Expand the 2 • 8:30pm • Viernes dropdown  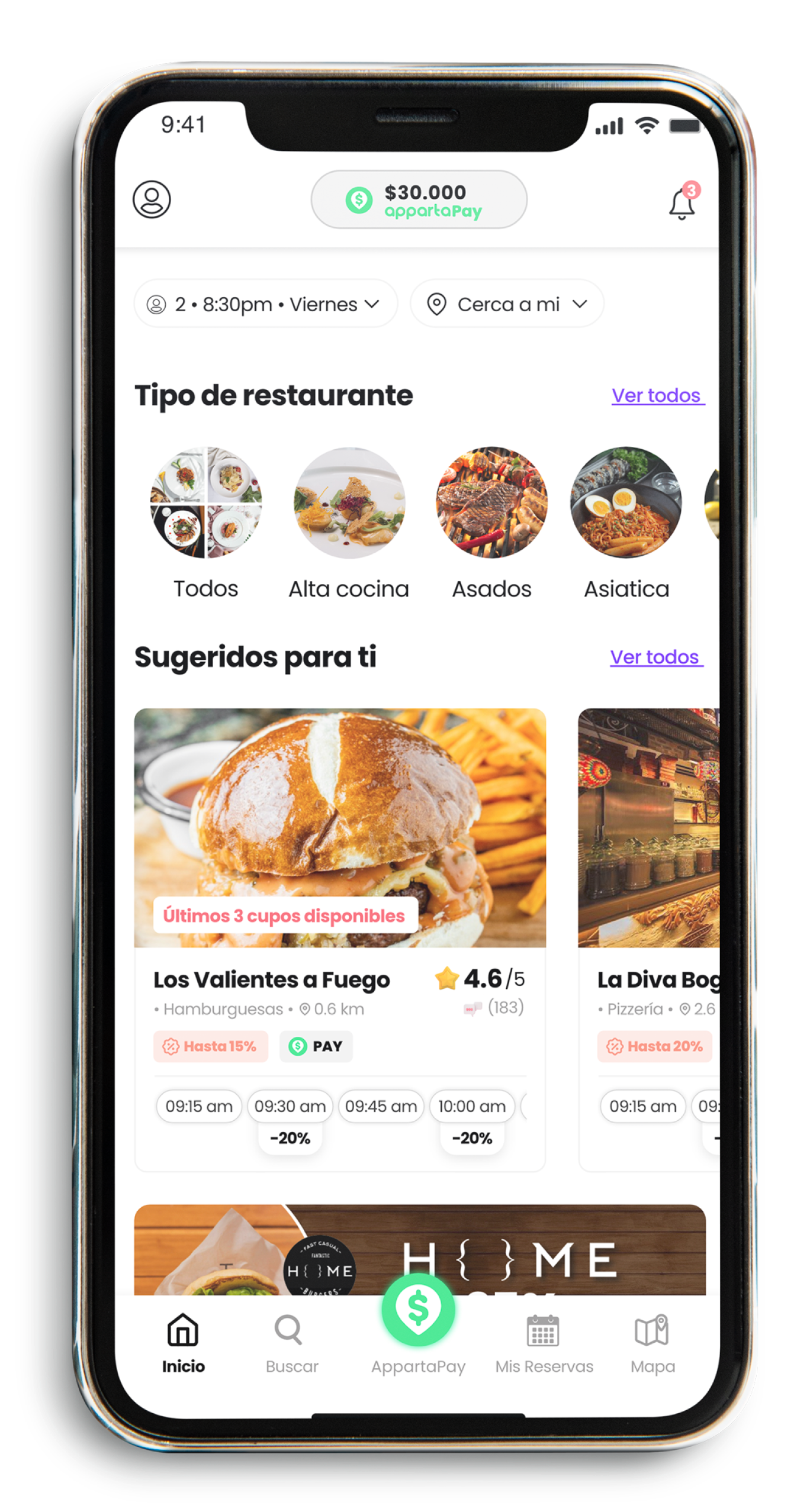(266, 304)
